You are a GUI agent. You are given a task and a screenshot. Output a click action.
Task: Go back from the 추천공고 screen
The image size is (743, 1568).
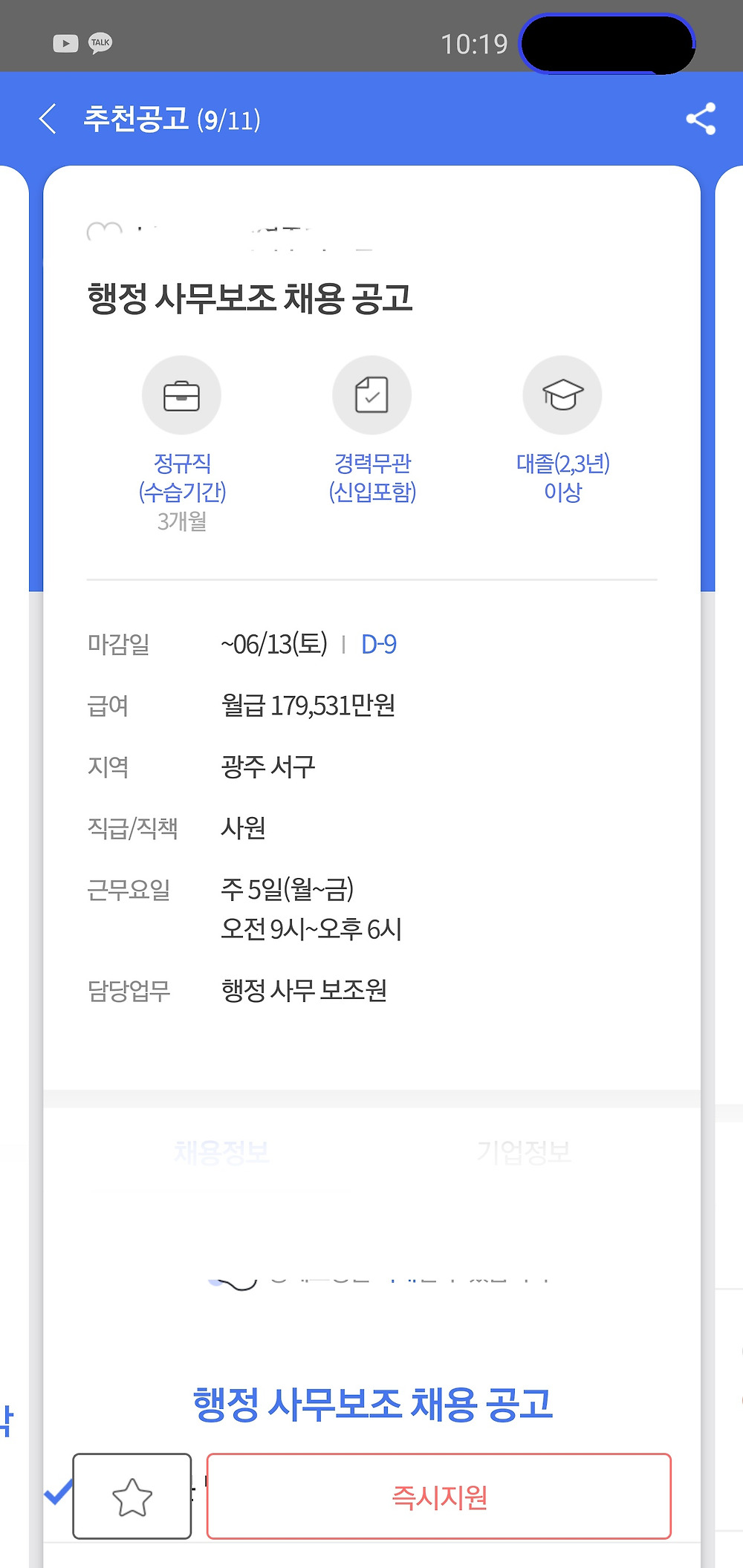[48, 119]
